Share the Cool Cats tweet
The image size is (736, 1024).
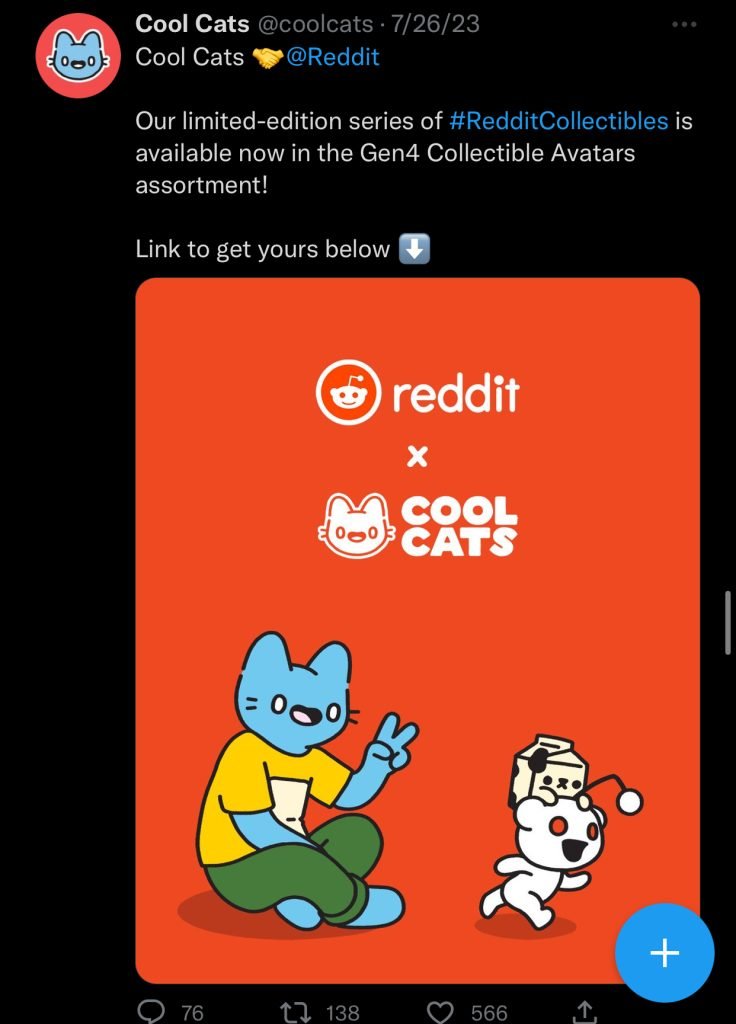point(587,1011)
